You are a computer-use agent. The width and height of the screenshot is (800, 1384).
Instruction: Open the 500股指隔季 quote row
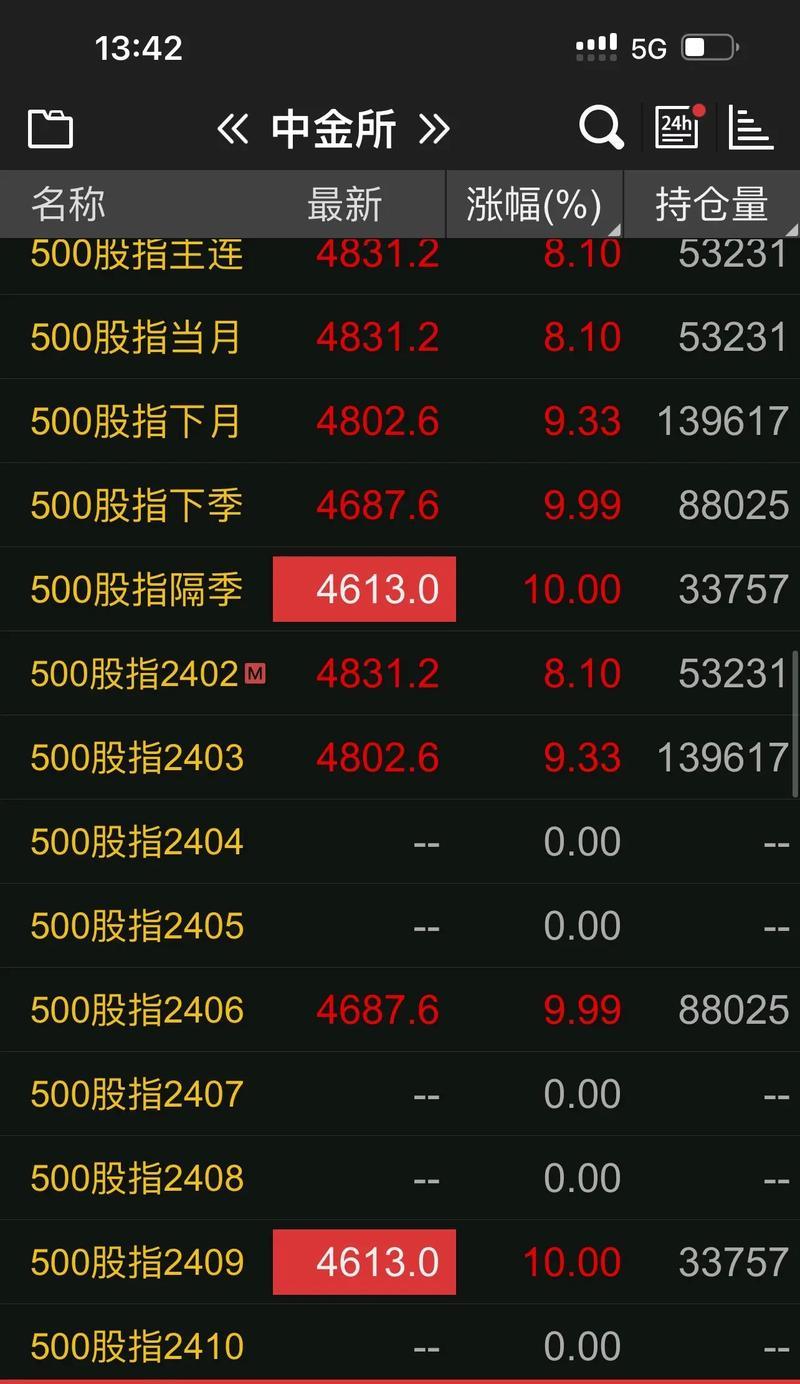(400, 589)
